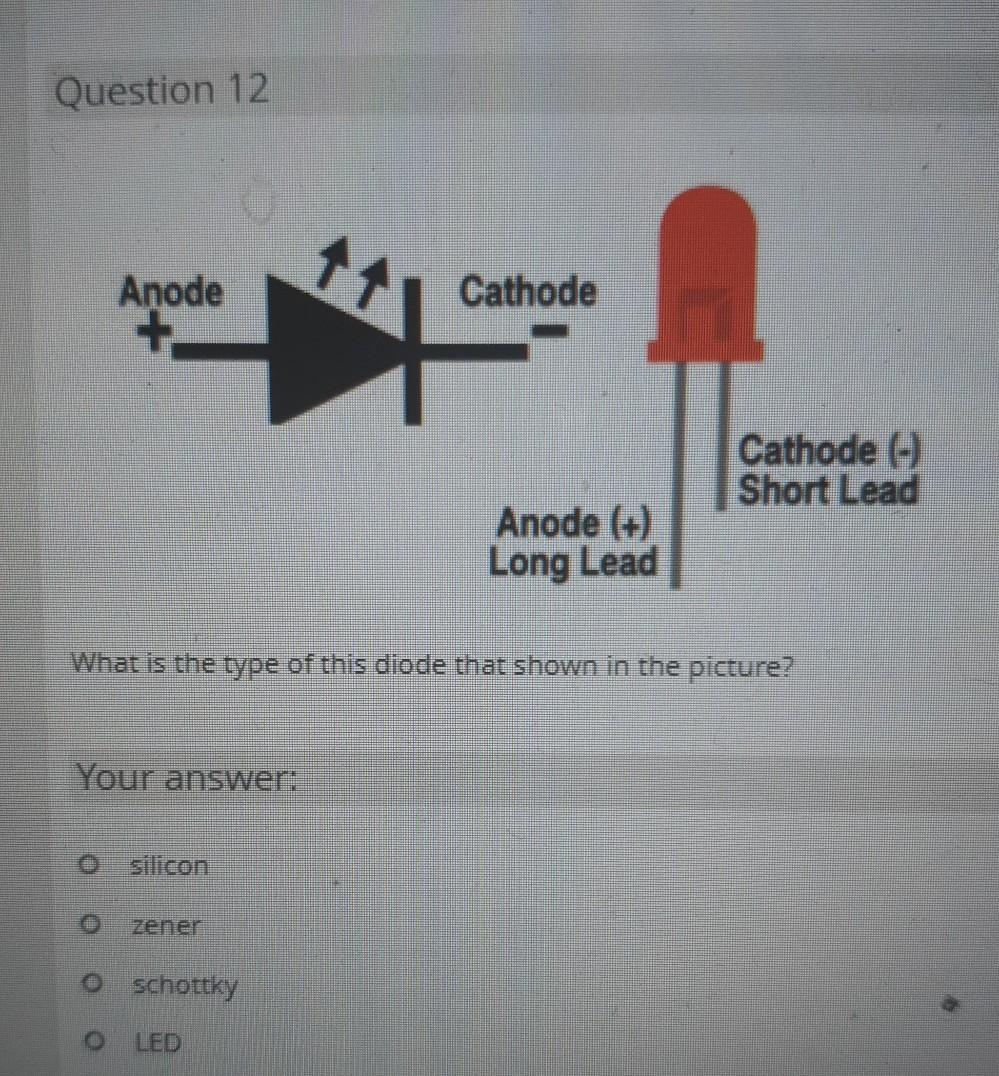Screen dimensions: 999x1076
Task: Choose zener as the answer
Action: (92, 926)
